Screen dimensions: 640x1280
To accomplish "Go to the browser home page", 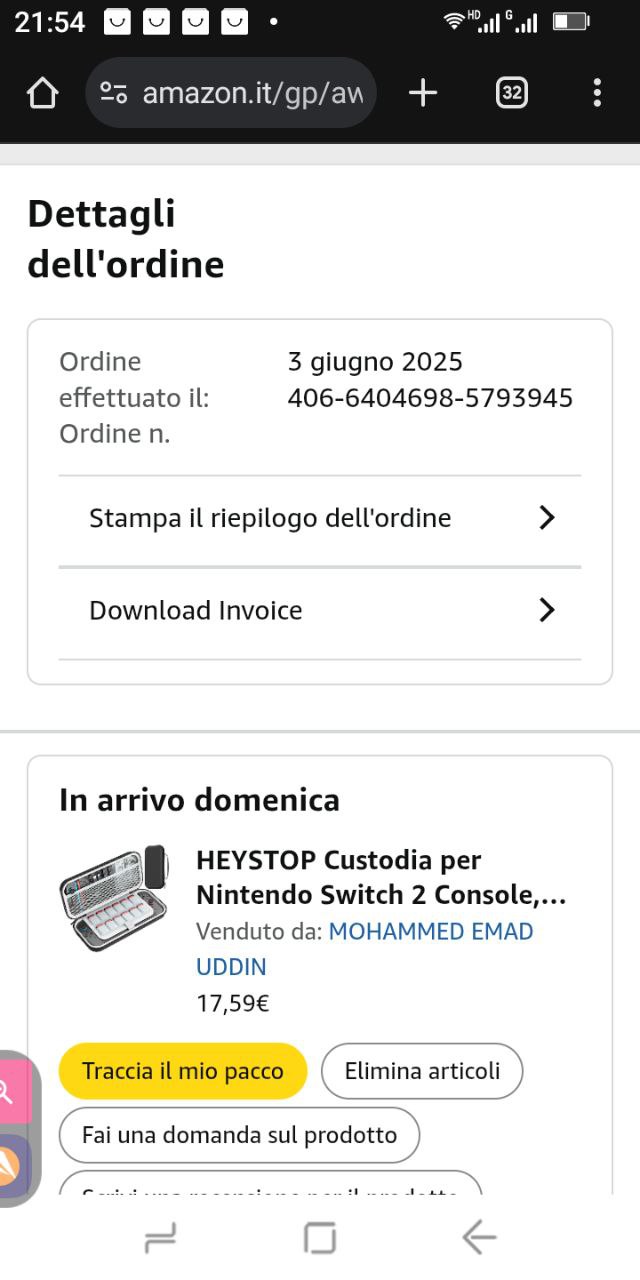I will pos(42,94).
